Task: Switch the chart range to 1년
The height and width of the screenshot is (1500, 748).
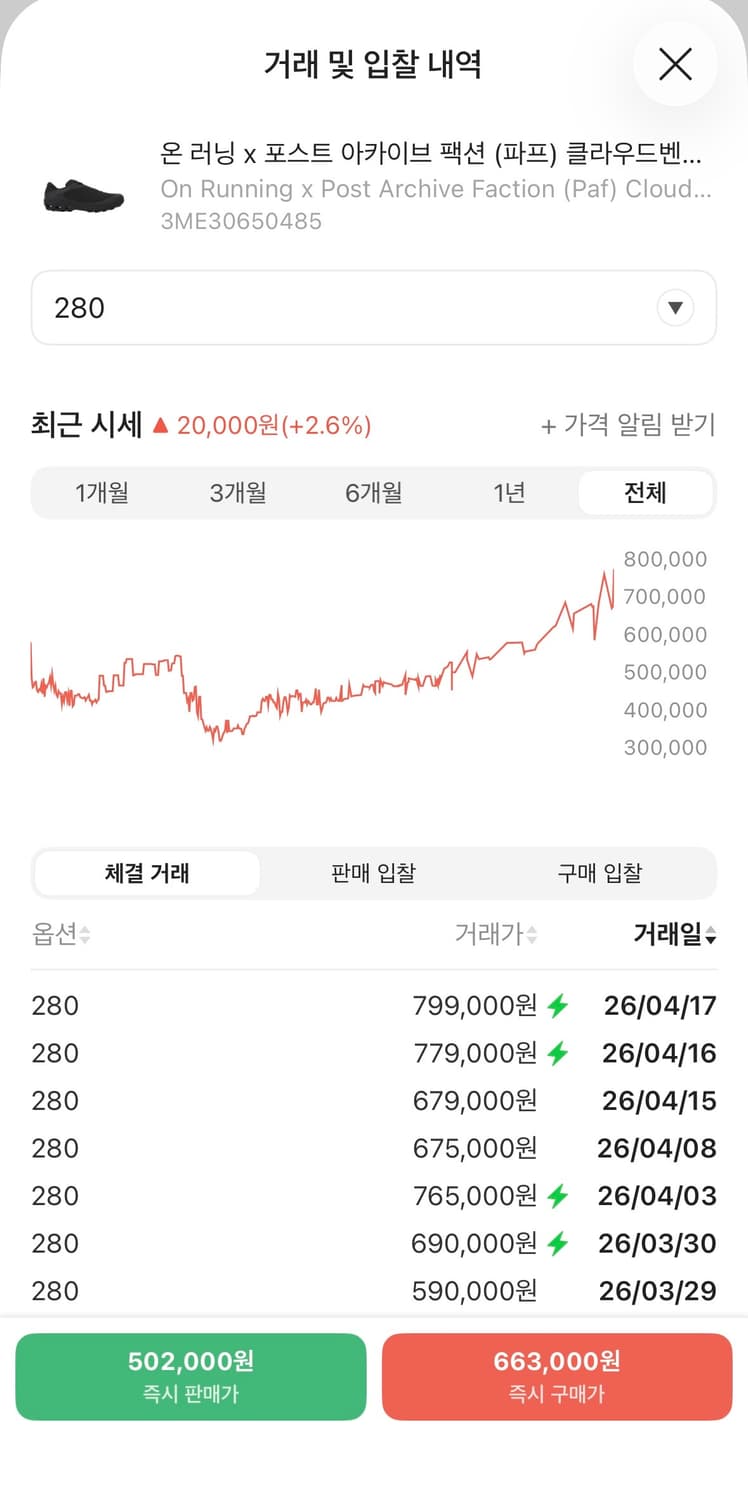Action: tap(509, 492)
